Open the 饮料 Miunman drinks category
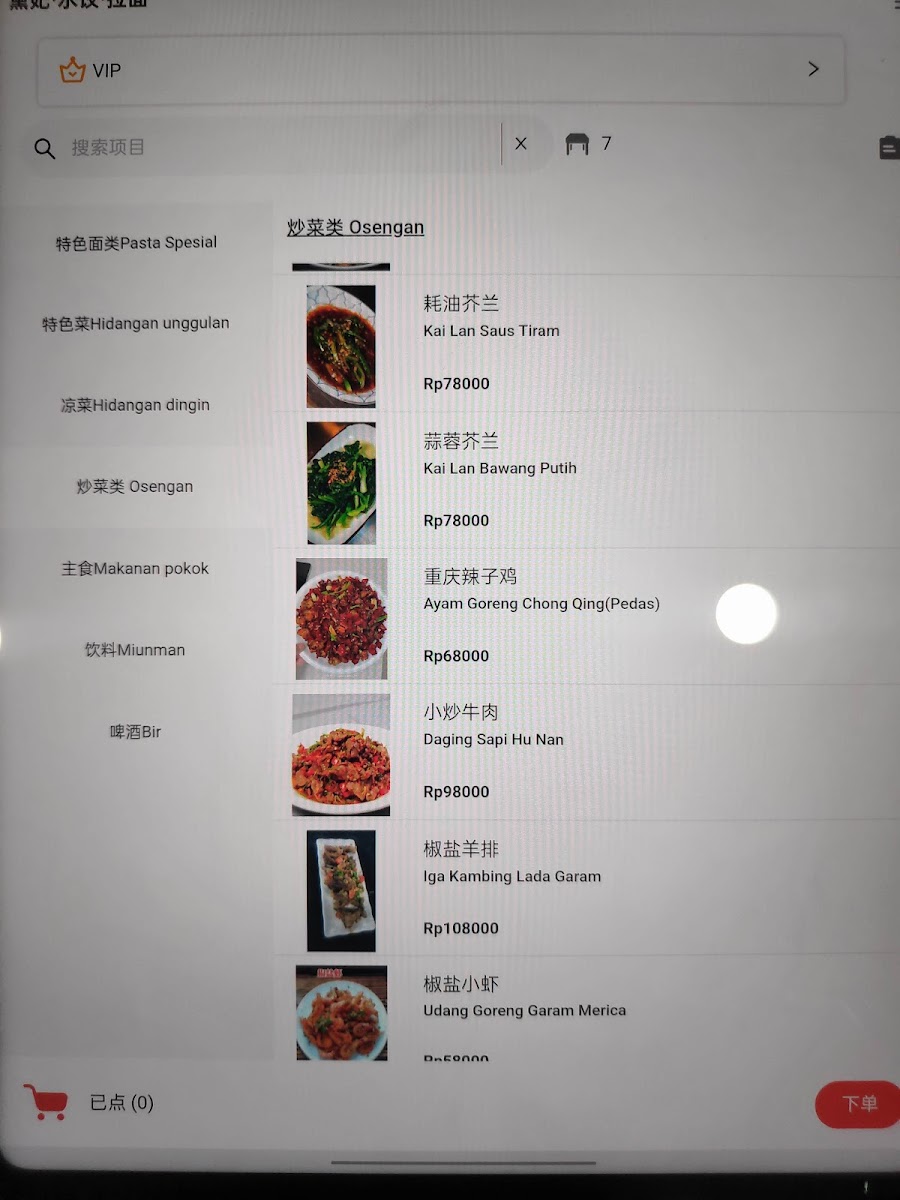 tap(136, 650)
